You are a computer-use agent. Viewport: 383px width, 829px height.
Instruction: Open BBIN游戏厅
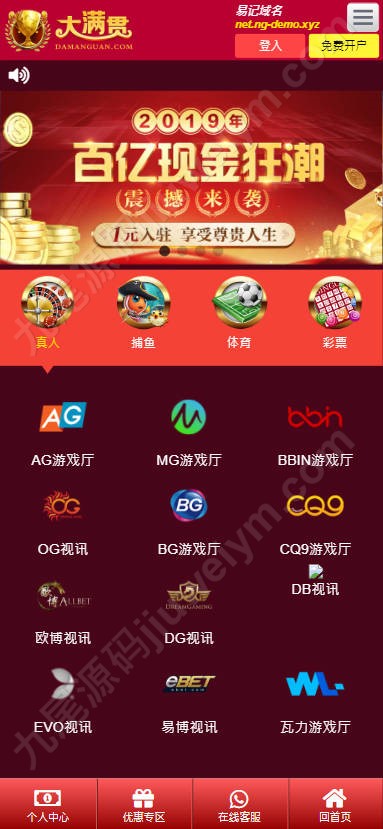pyautogui.click(x=315, y=433)
